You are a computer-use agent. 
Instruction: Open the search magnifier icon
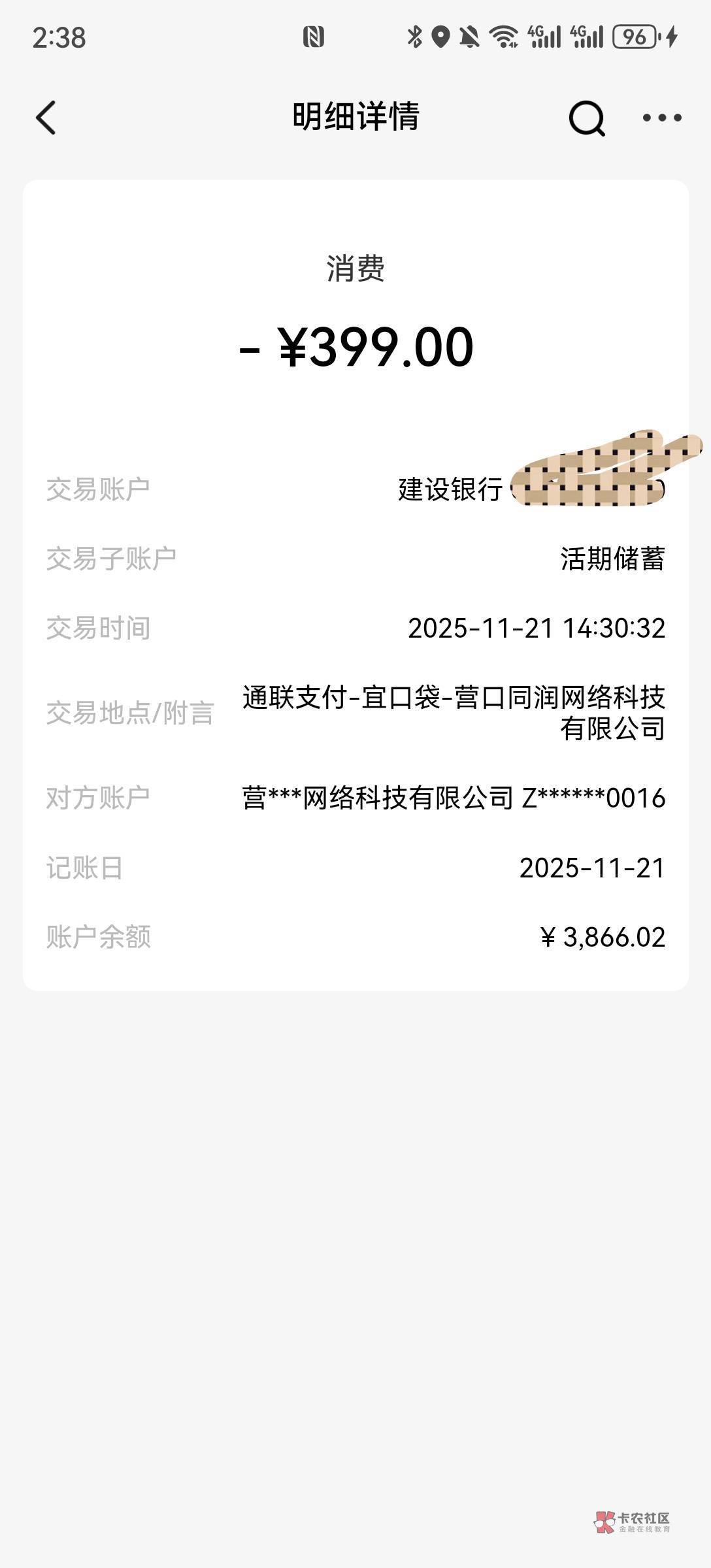[586, 118]
